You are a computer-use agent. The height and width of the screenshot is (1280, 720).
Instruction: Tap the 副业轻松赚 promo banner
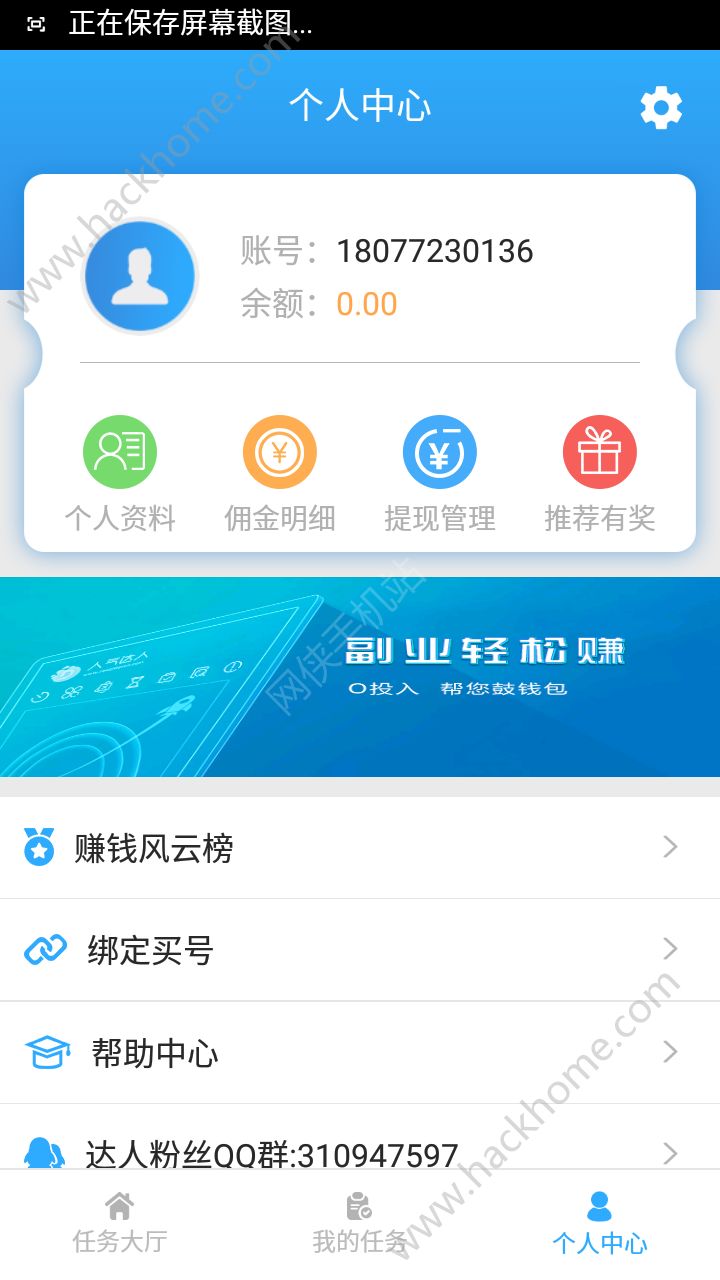click(x=360, y=676)
